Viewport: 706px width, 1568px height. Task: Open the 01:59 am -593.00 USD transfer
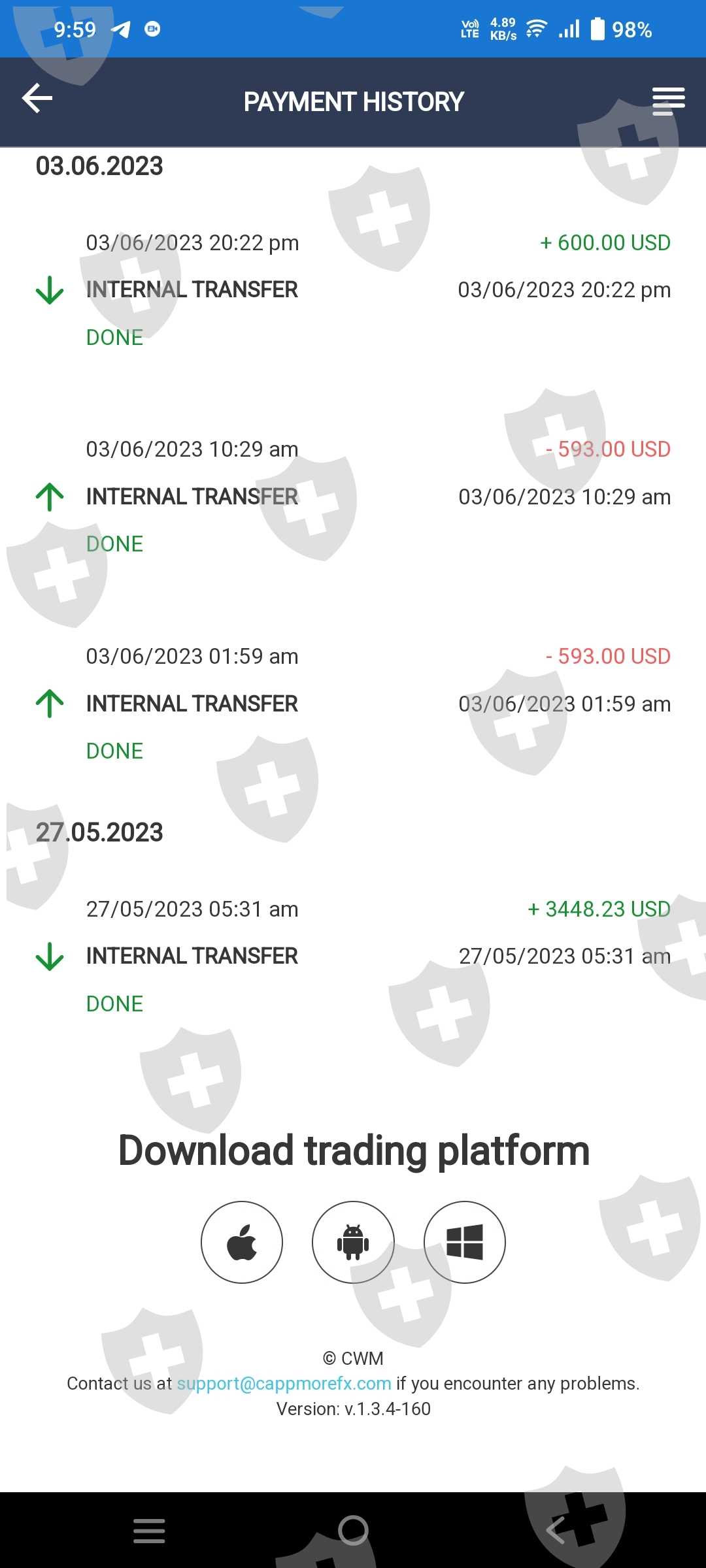[353, 704]
